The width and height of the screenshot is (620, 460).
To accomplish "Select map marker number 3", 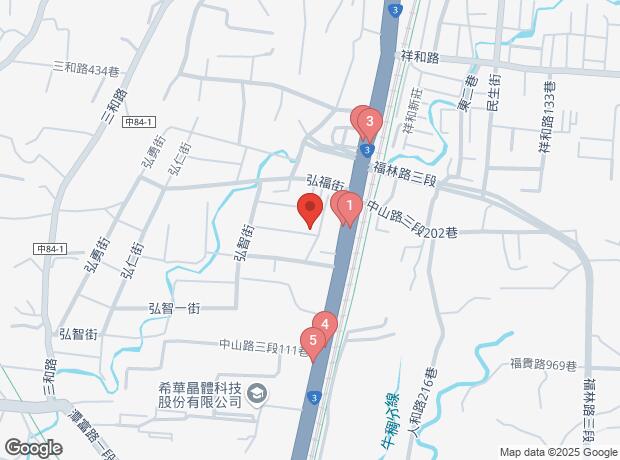I will (x=370, y=124).
